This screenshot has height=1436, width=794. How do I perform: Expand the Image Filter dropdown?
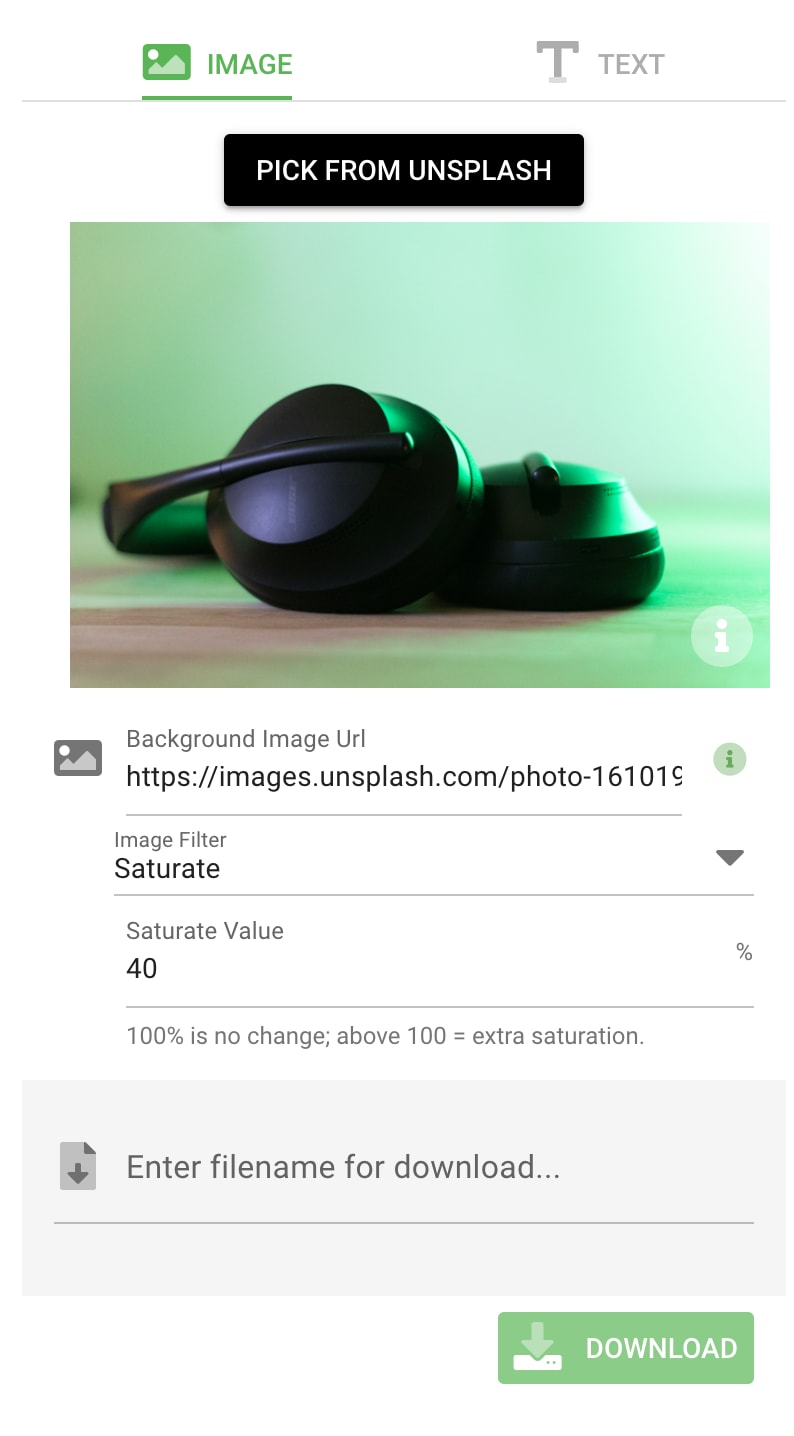(x=434, y=858)
